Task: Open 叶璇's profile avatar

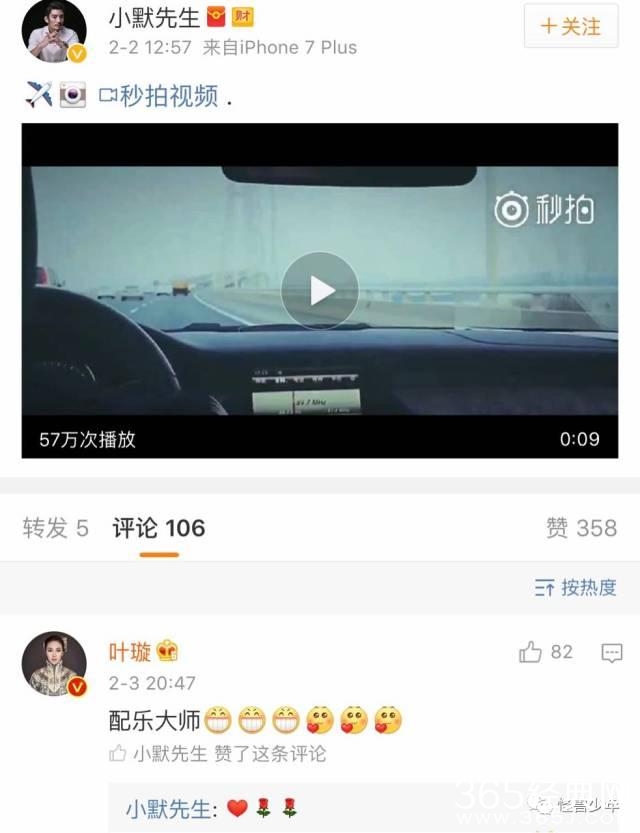Action: [x=54, y=663]
